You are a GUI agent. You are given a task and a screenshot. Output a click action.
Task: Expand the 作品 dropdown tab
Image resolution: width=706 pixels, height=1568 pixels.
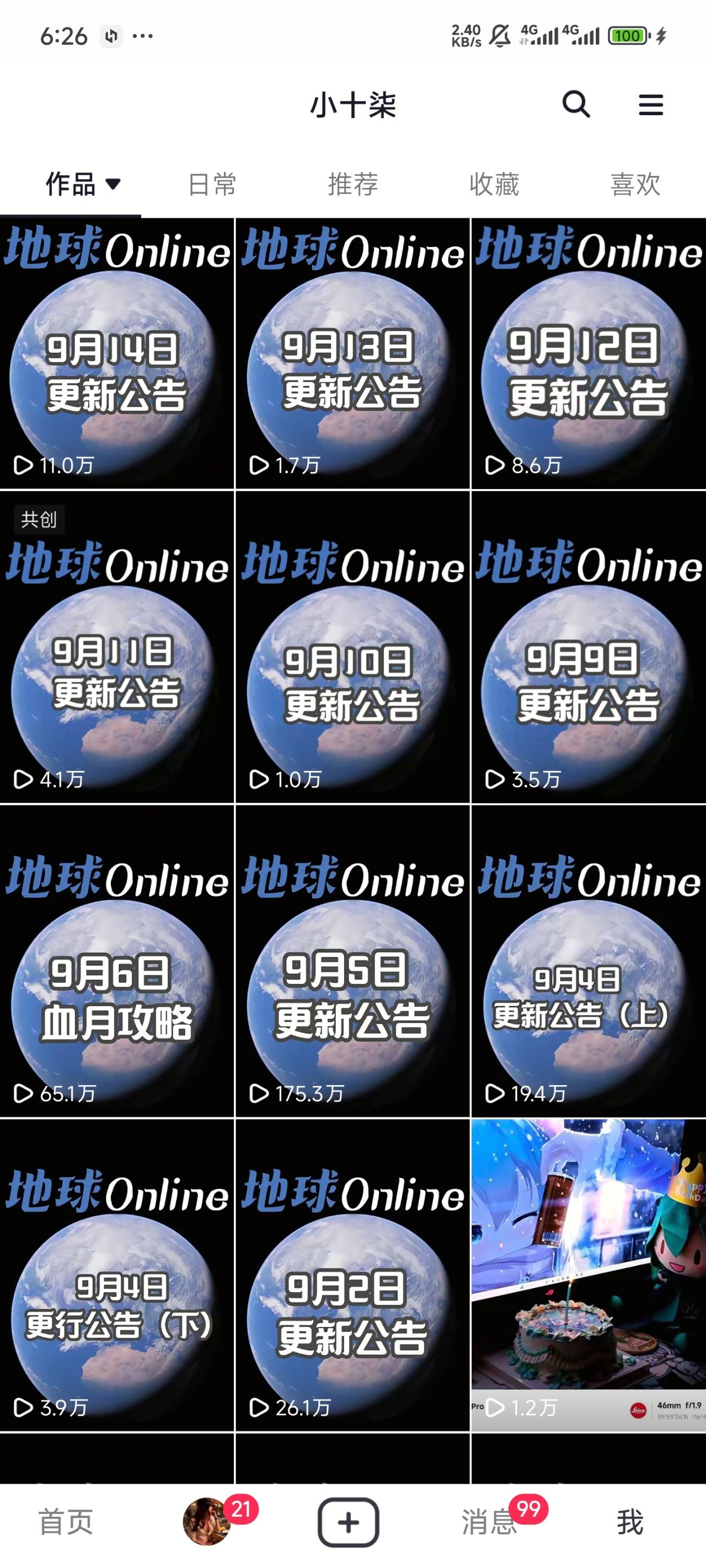(82, 184)
